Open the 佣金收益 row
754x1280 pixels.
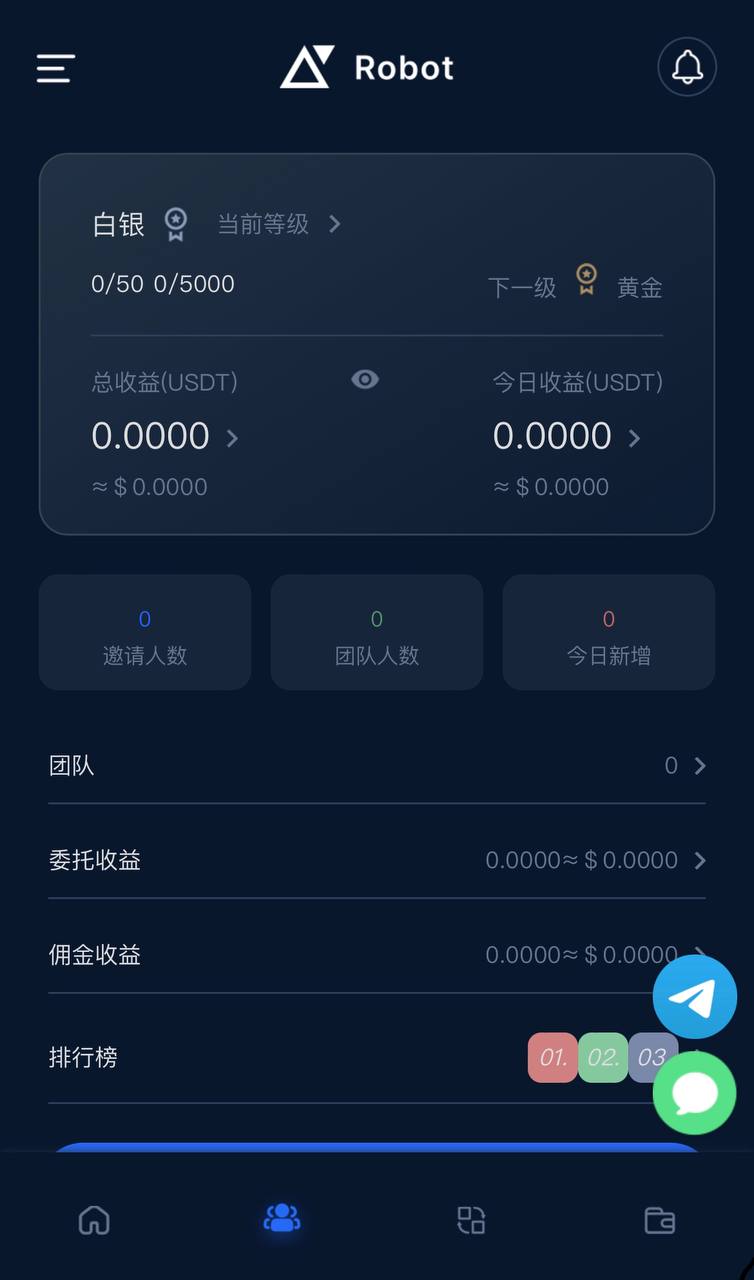350,955
